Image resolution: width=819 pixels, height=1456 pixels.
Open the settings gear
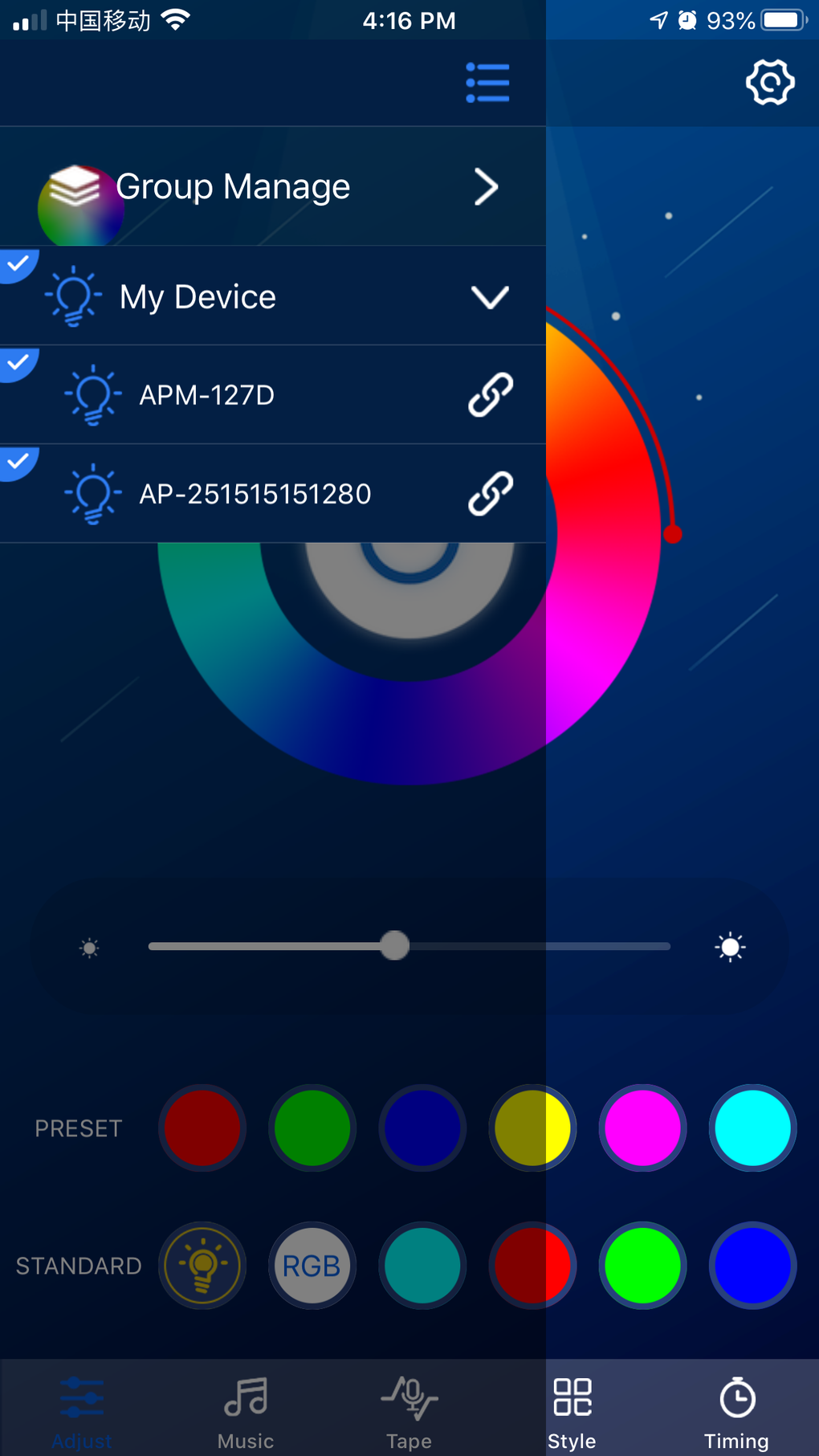coord(769,81)
